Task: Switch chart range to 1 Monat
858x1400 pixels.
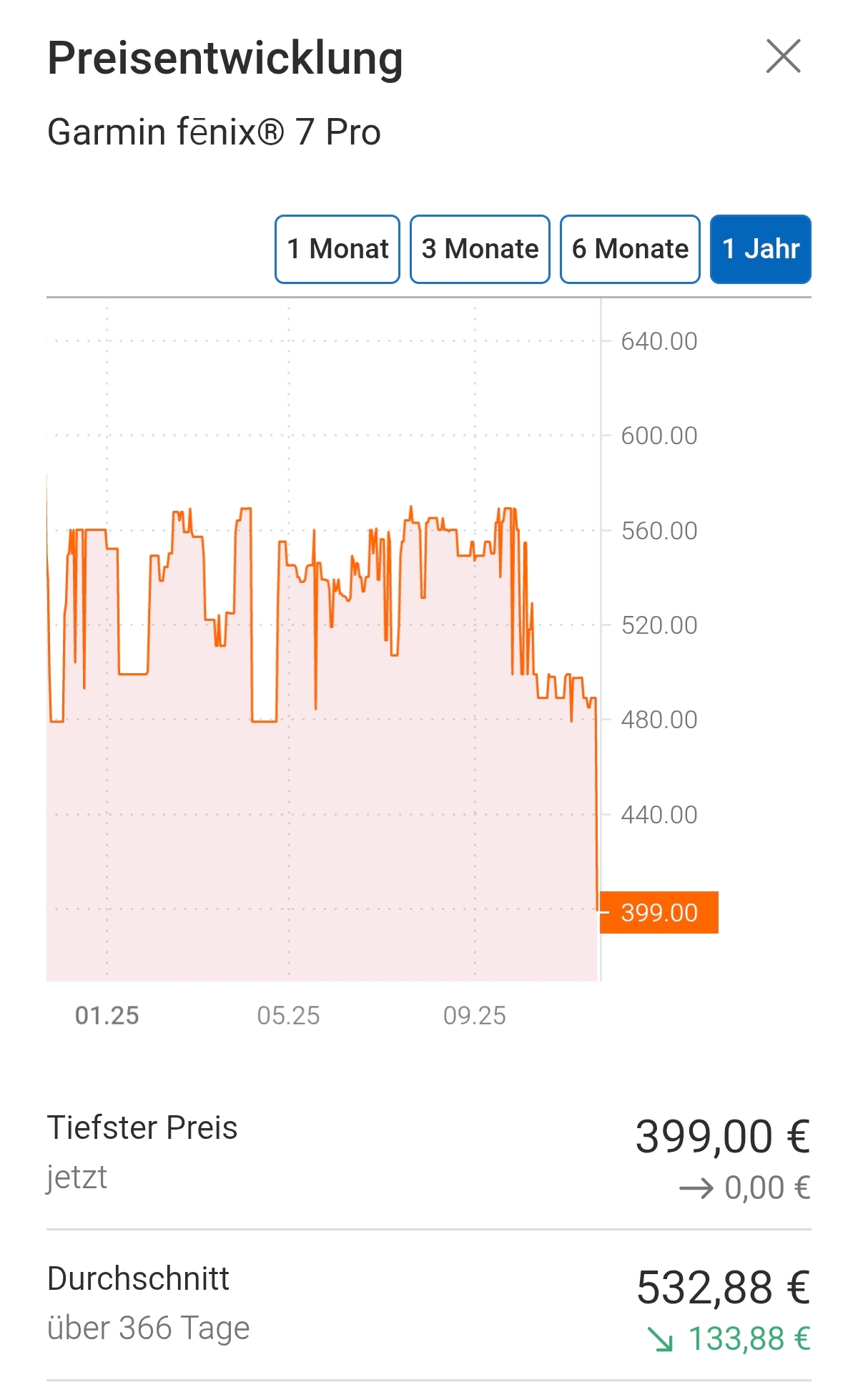Action: tap(337, 249)
